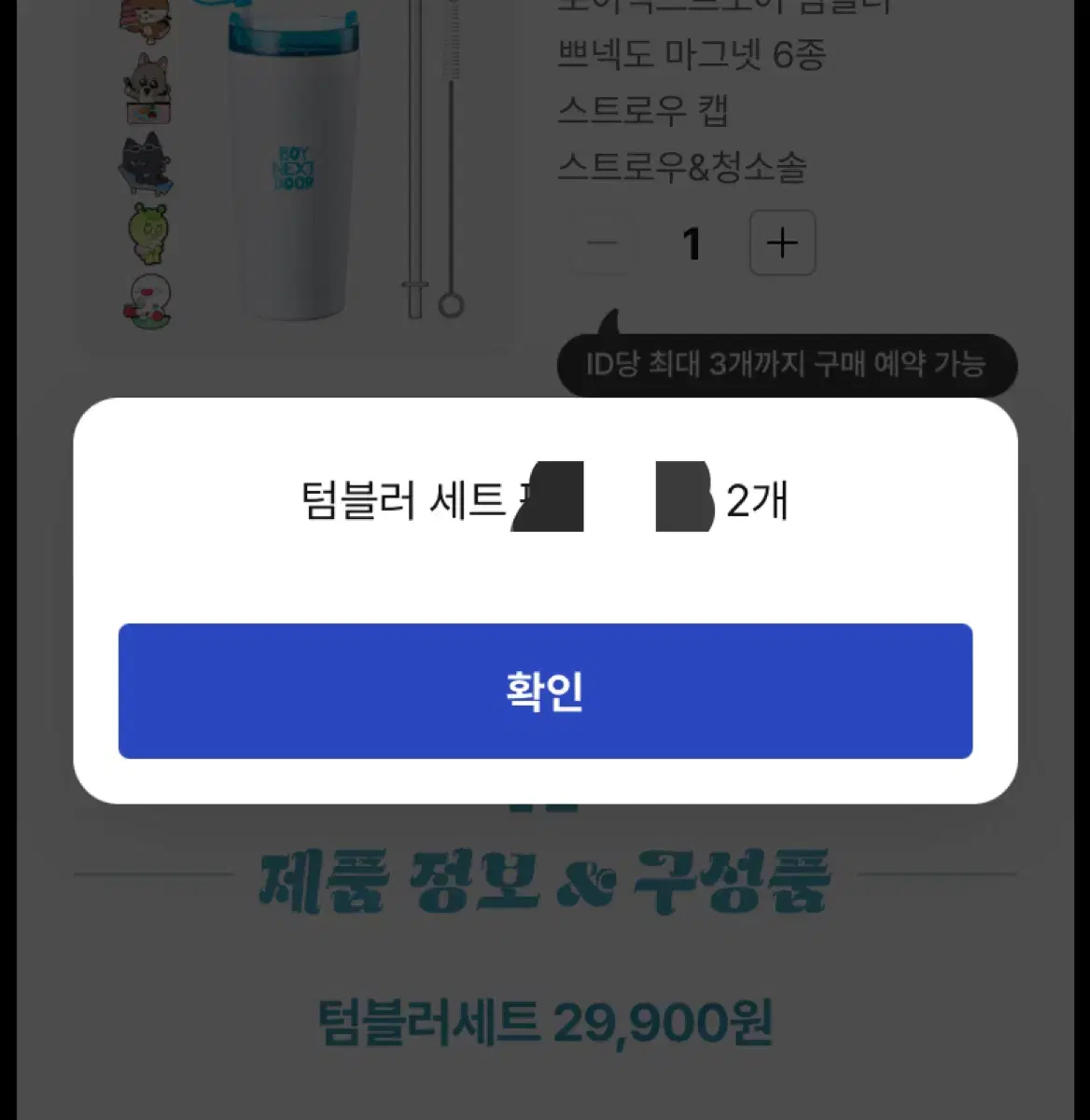This screenshot has height=1120, width=1090.
Task: Click the plus icon to increase quantity
Action: [782, 244]
